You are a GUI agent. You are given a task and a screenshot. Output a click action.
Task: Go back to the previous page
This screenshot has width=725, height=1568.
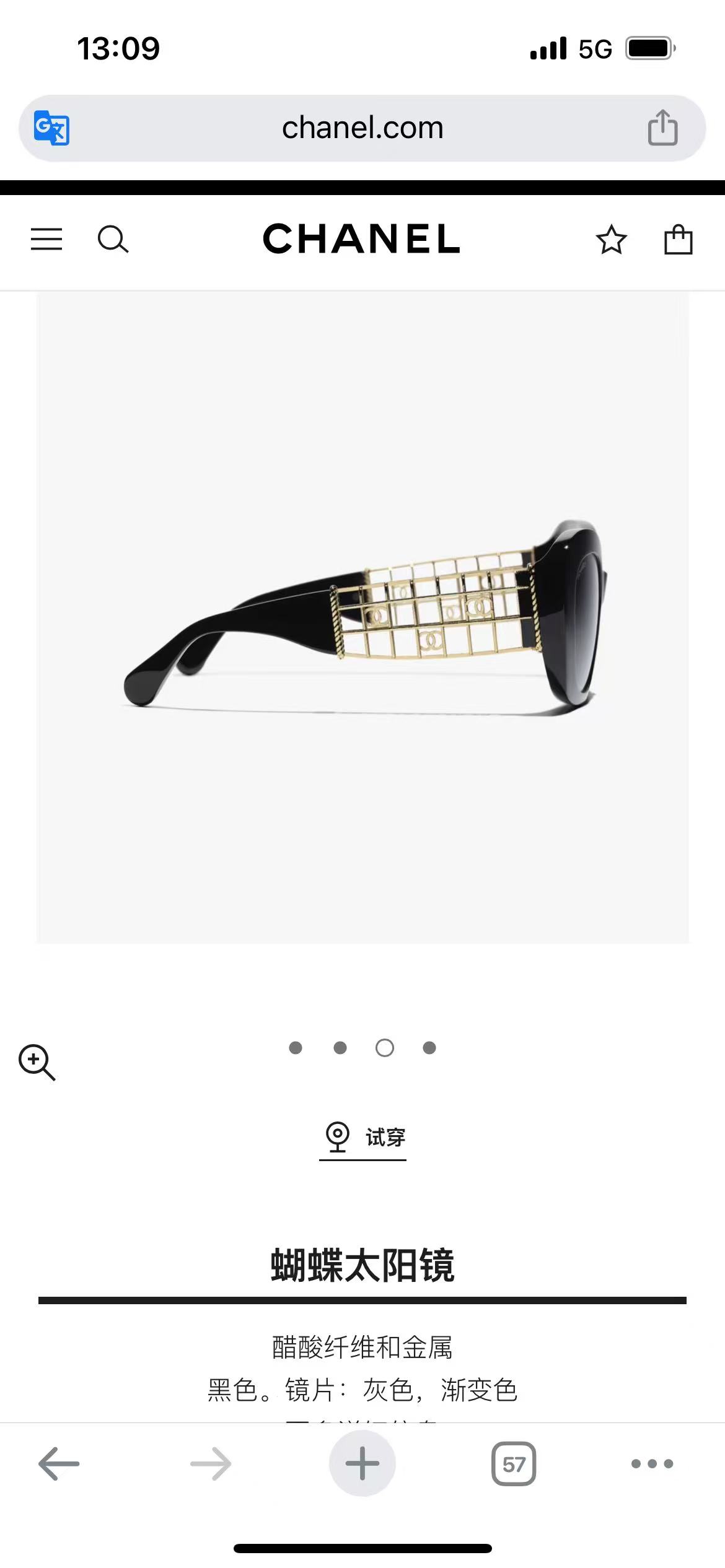[59, 1464]
